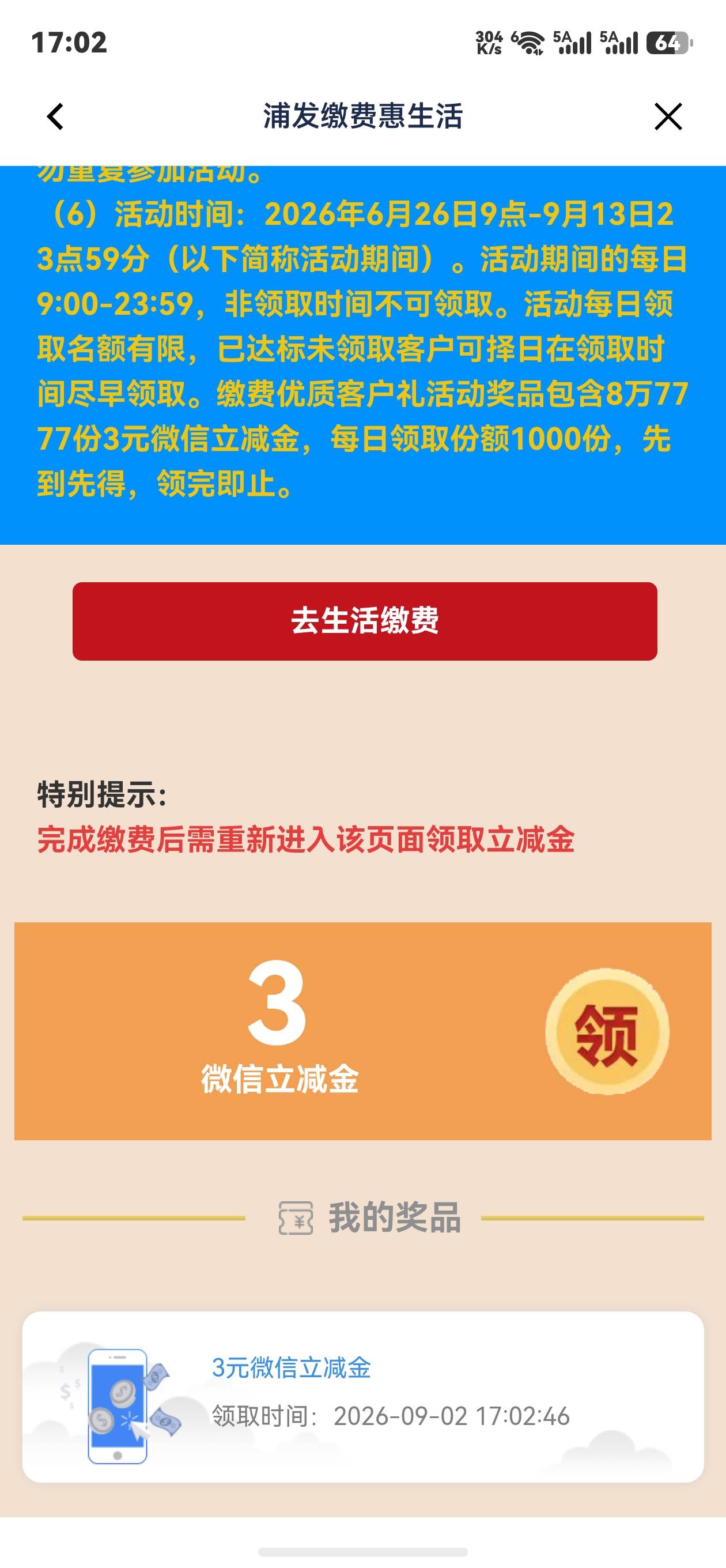Go back using the header arrow
726x1568 pixels.
pyautogui.click(x=55, y=116)
